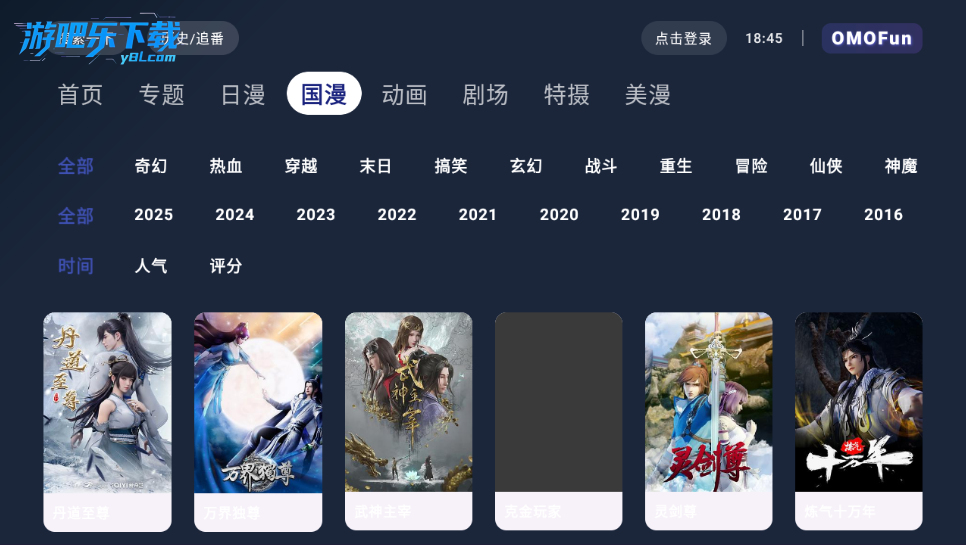
Task: Open the 万界独尊 card
Action: click(258, 420)
